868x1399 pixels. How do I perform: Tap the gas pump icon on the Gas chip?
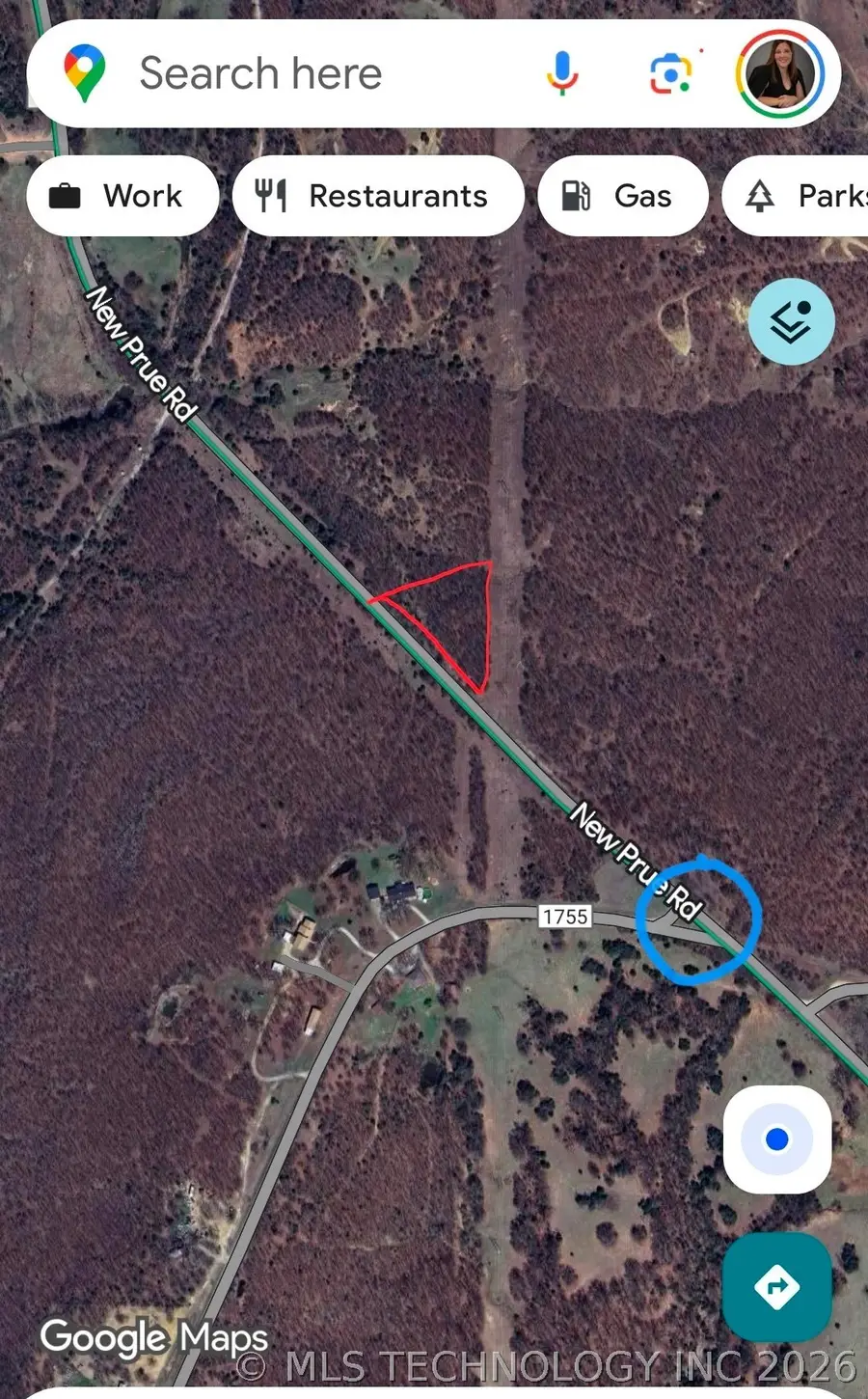pos(576,195)
